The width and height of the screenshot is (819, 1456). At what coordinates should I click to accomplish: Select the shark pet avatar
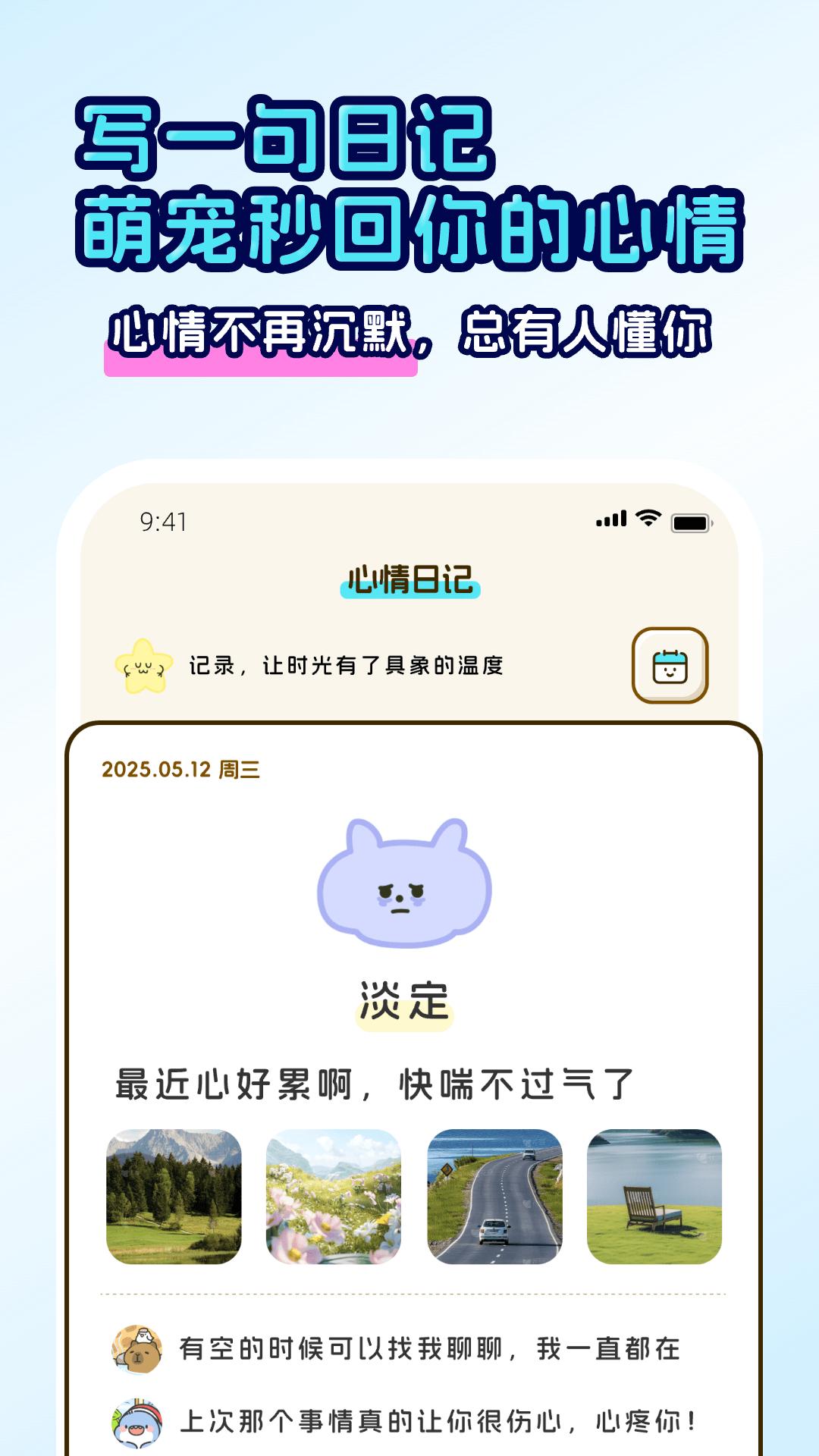136,1422
